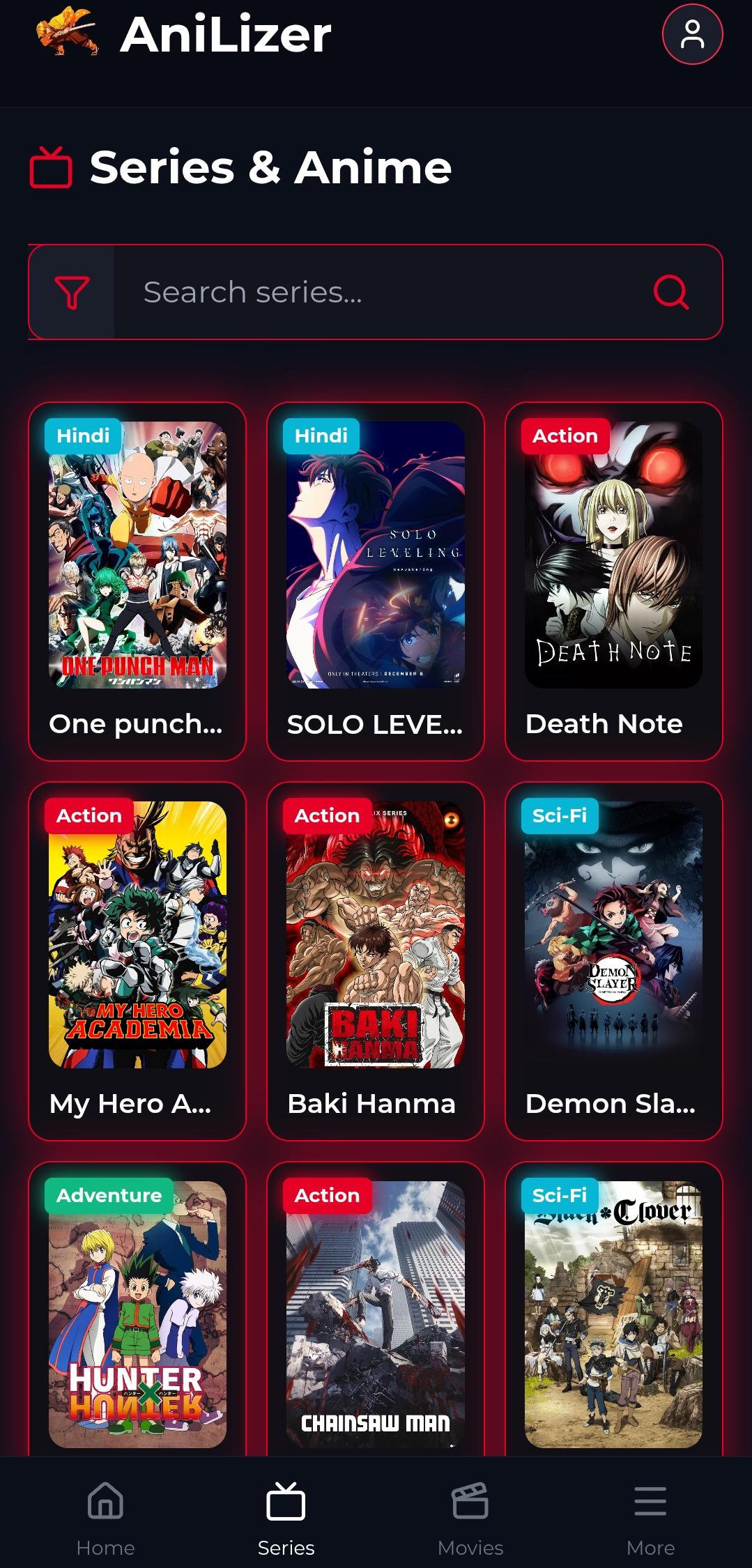Open the Solo Leveling series card
The image size is (752, 1568).
[x=375, y=581]
